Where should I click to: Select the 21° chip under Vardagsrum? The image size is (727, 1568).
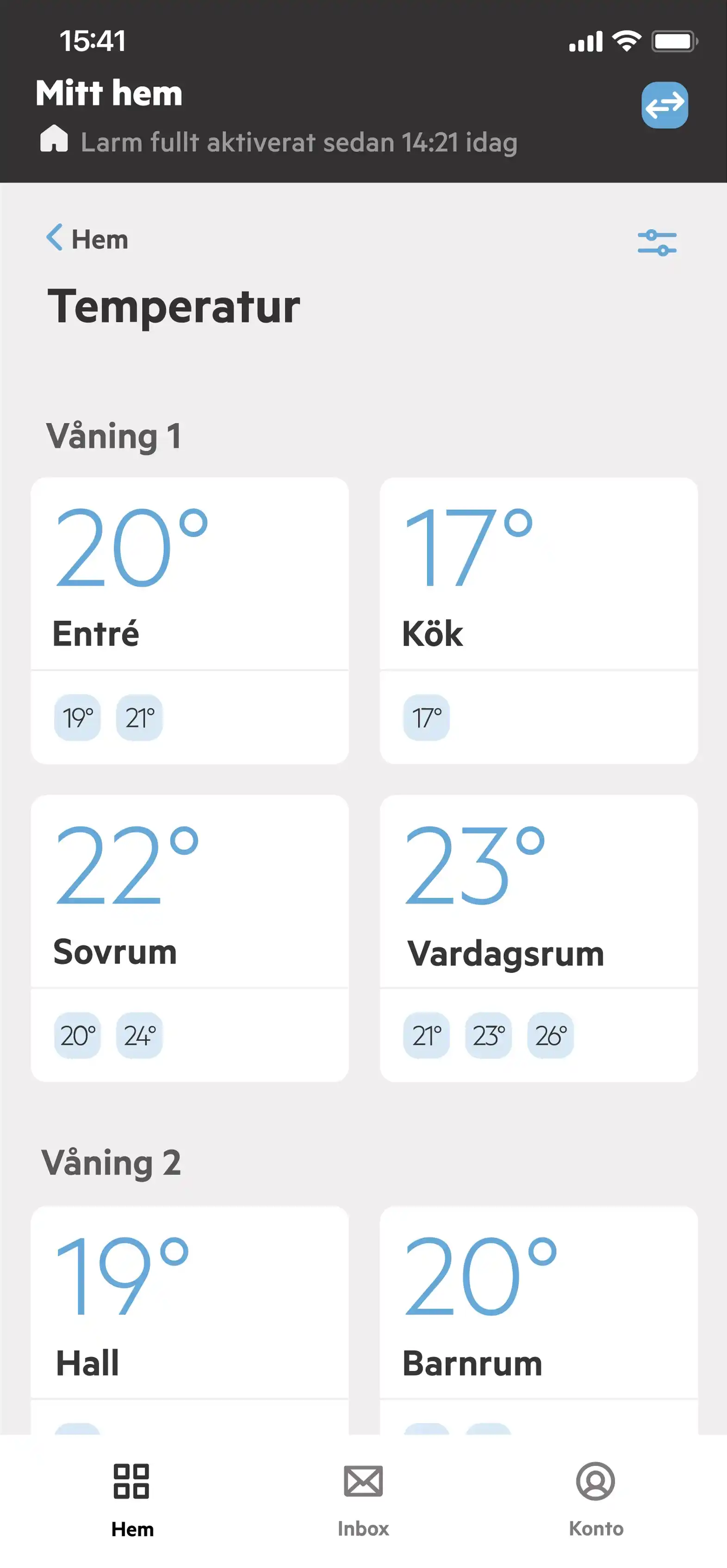coord(426,1034)
